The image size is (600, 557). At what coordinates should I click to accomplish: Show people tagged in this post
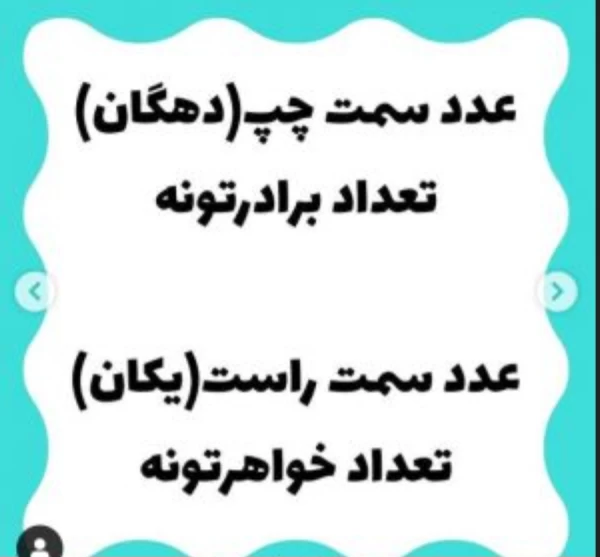coord(40,543)
